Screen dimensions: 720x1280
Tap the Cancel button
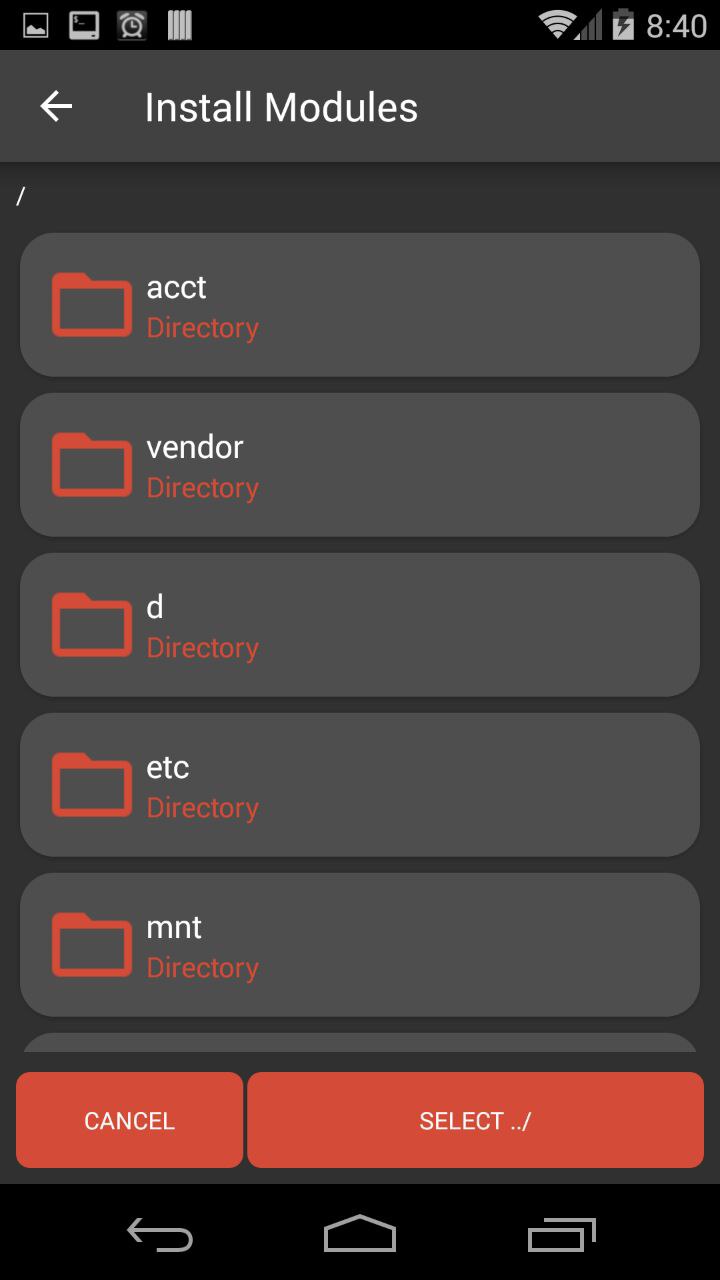tap(130, 1120)
